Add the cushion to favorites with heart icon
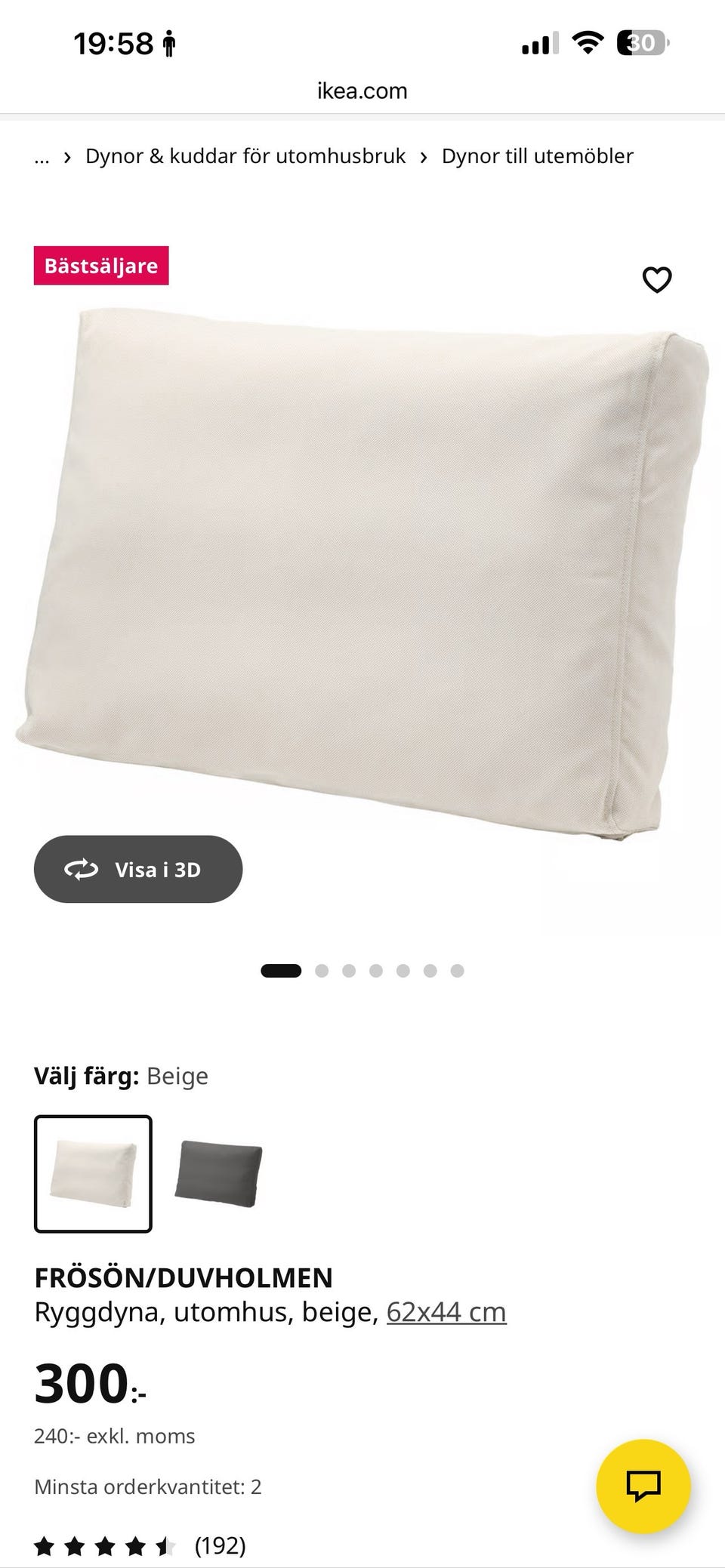The height and width of the screenshot is (1568, 725). (x=656, y=279)
